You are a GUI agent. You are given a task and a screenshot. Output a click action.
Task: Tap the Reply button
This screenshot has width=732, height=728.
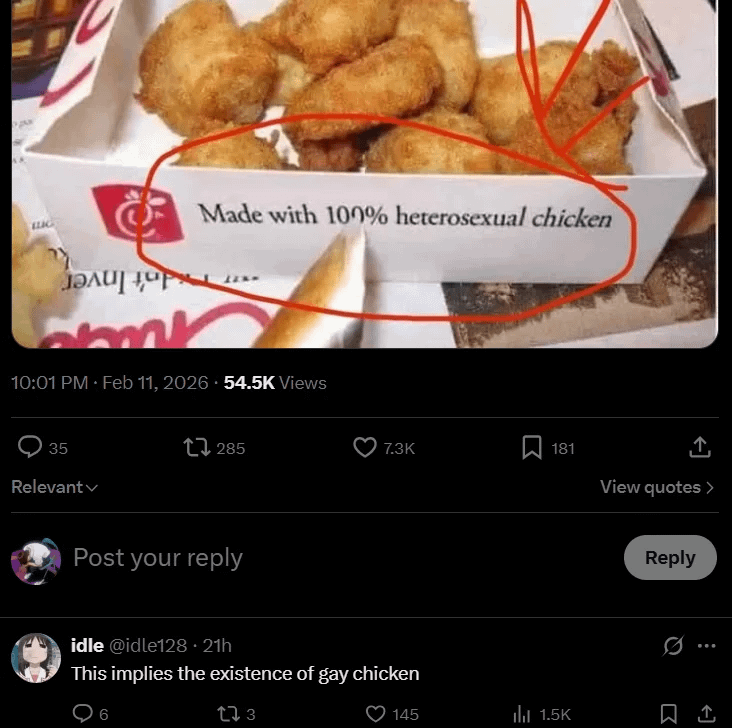[670, 558]
